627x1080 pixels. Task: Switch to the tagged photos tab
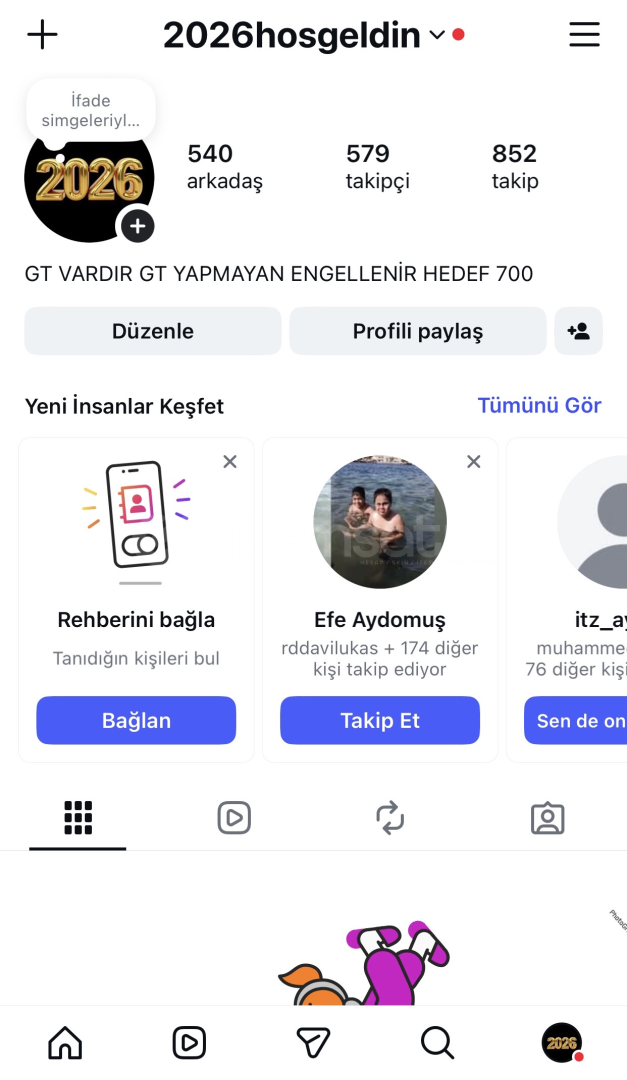[x=547, y=818]
